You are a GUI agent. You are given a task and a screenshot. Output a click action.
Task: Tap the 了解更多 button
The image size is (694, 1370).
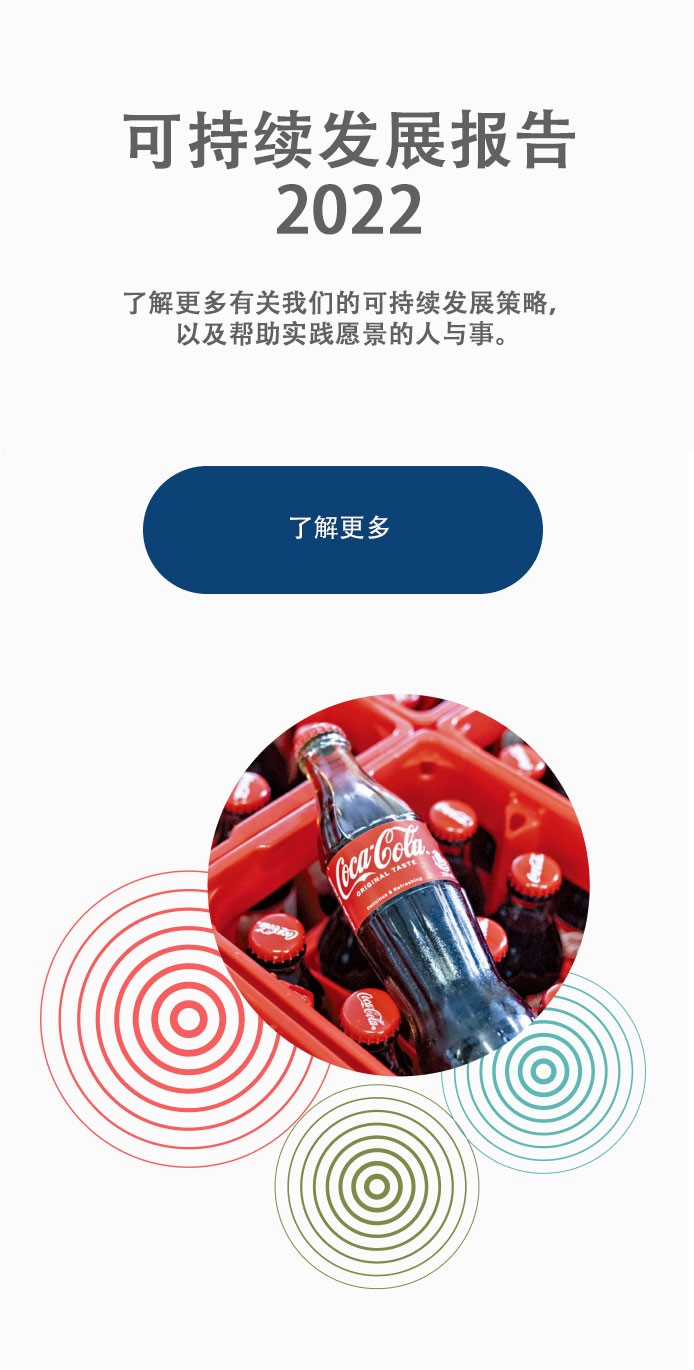point(342,529)
